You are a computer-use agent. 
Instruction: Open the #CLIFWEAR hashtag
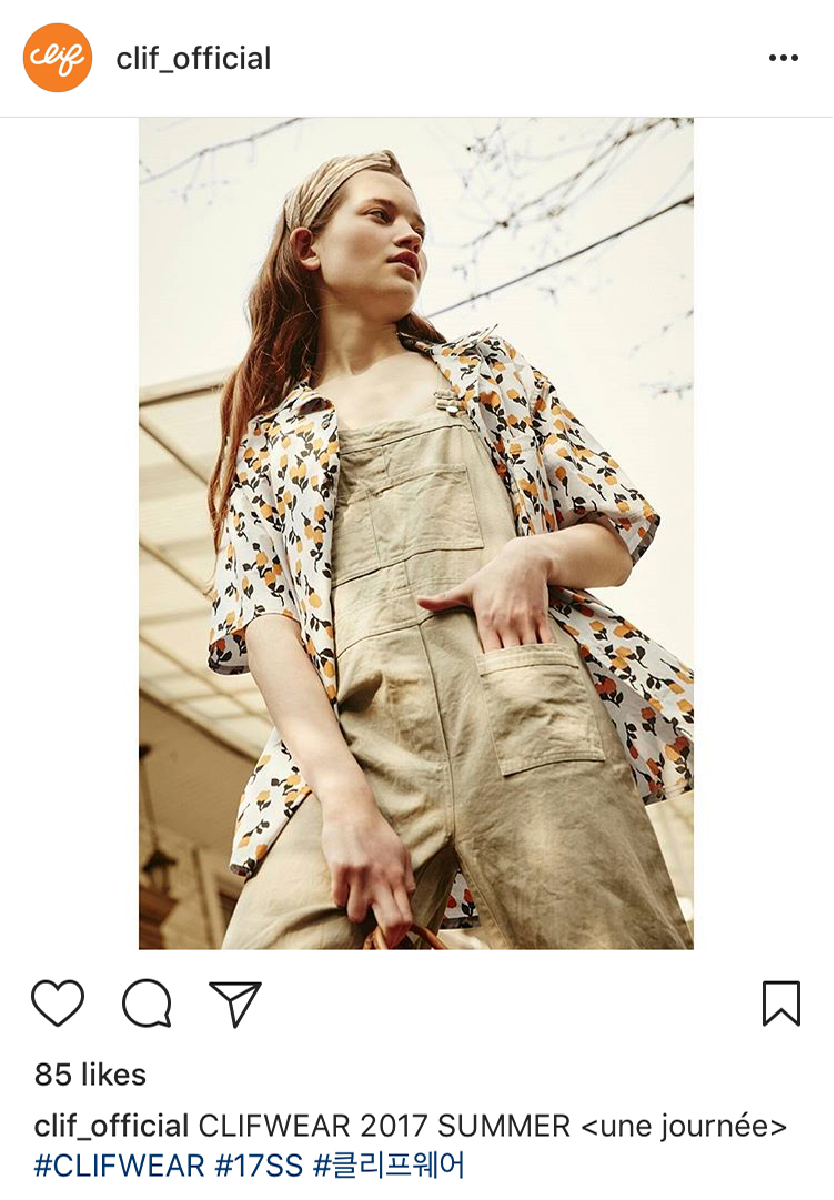(x=104, y=1165)
